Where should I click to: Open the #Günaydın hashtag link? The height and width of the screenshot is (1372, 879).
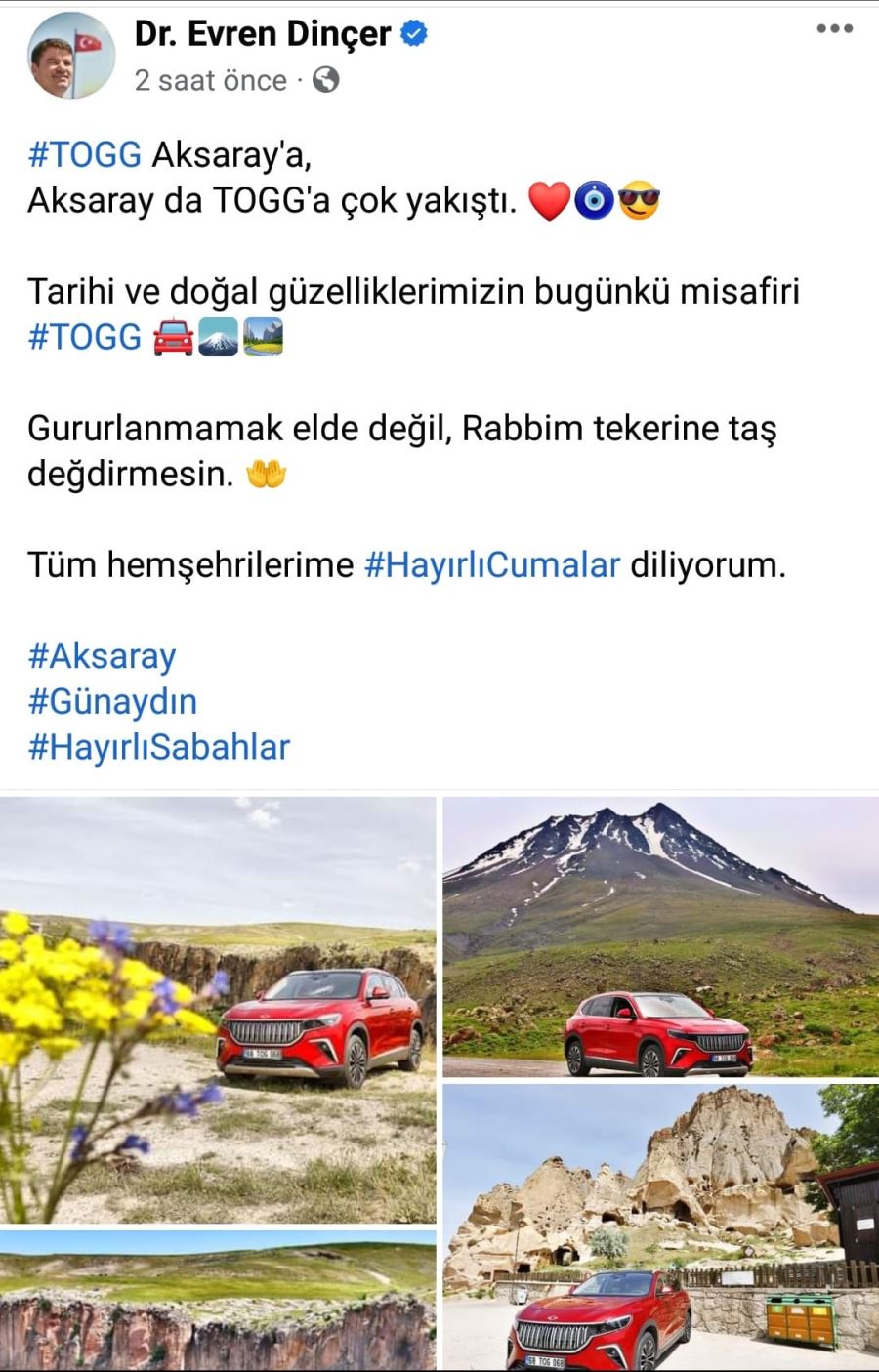pyautogui.click(x=112, y=701)
